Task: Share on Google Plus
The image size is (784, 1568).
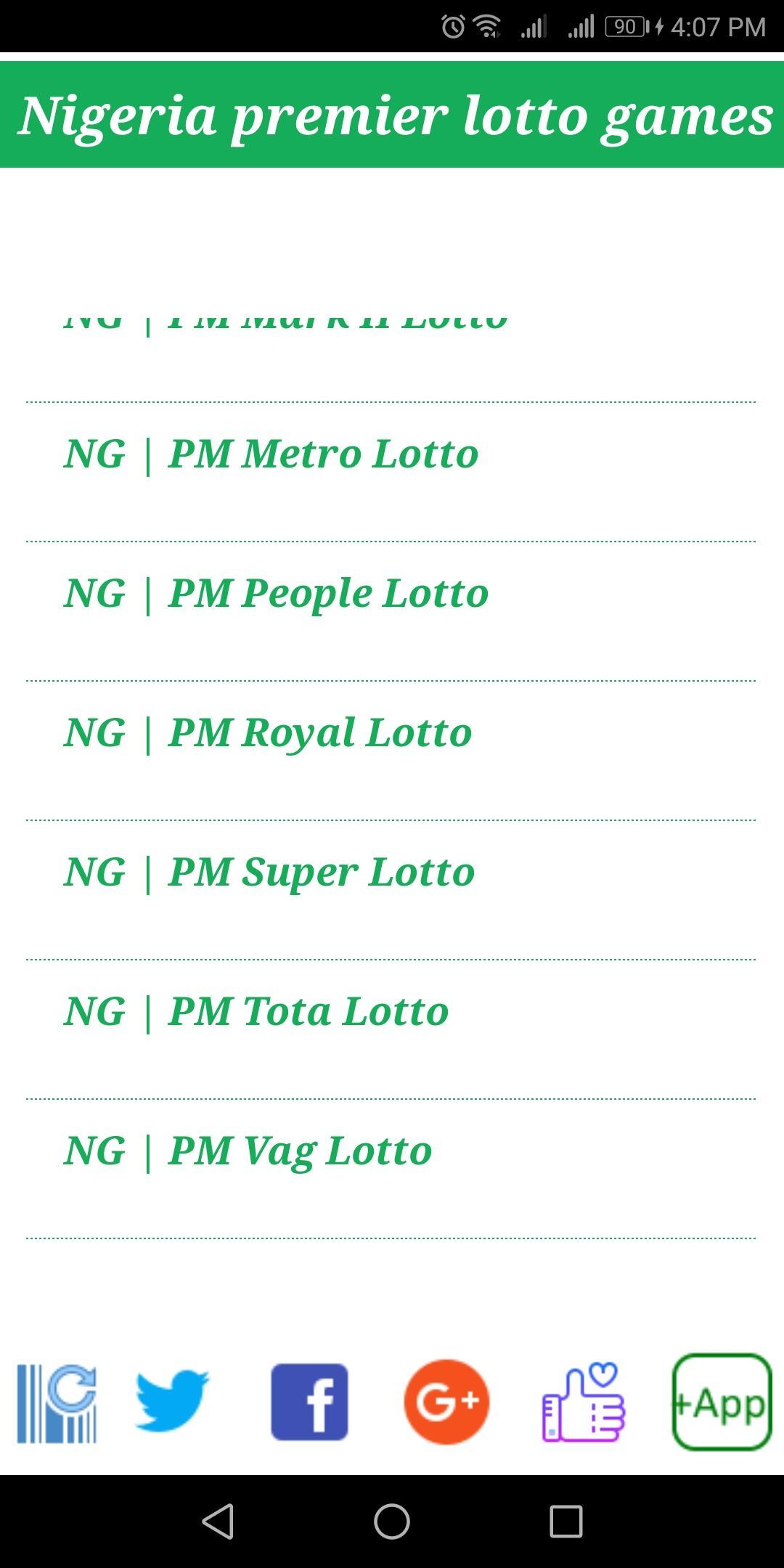Action: (x=446, y=1402)
